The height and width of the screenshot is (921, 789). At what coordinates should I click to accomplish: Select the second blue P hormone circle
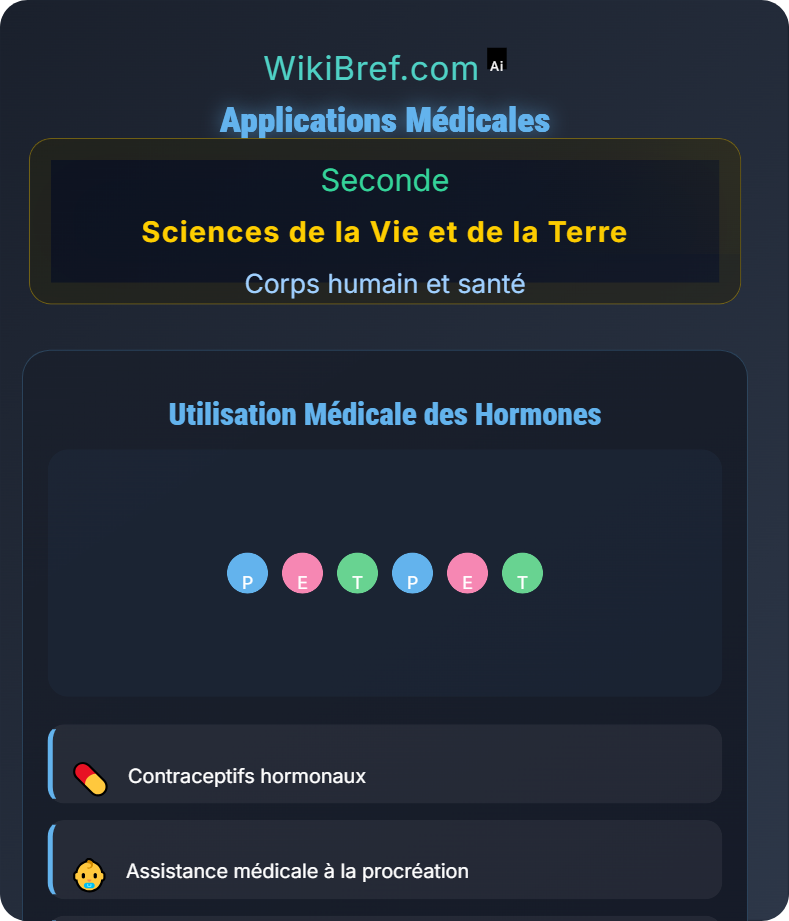coord(412,573)
